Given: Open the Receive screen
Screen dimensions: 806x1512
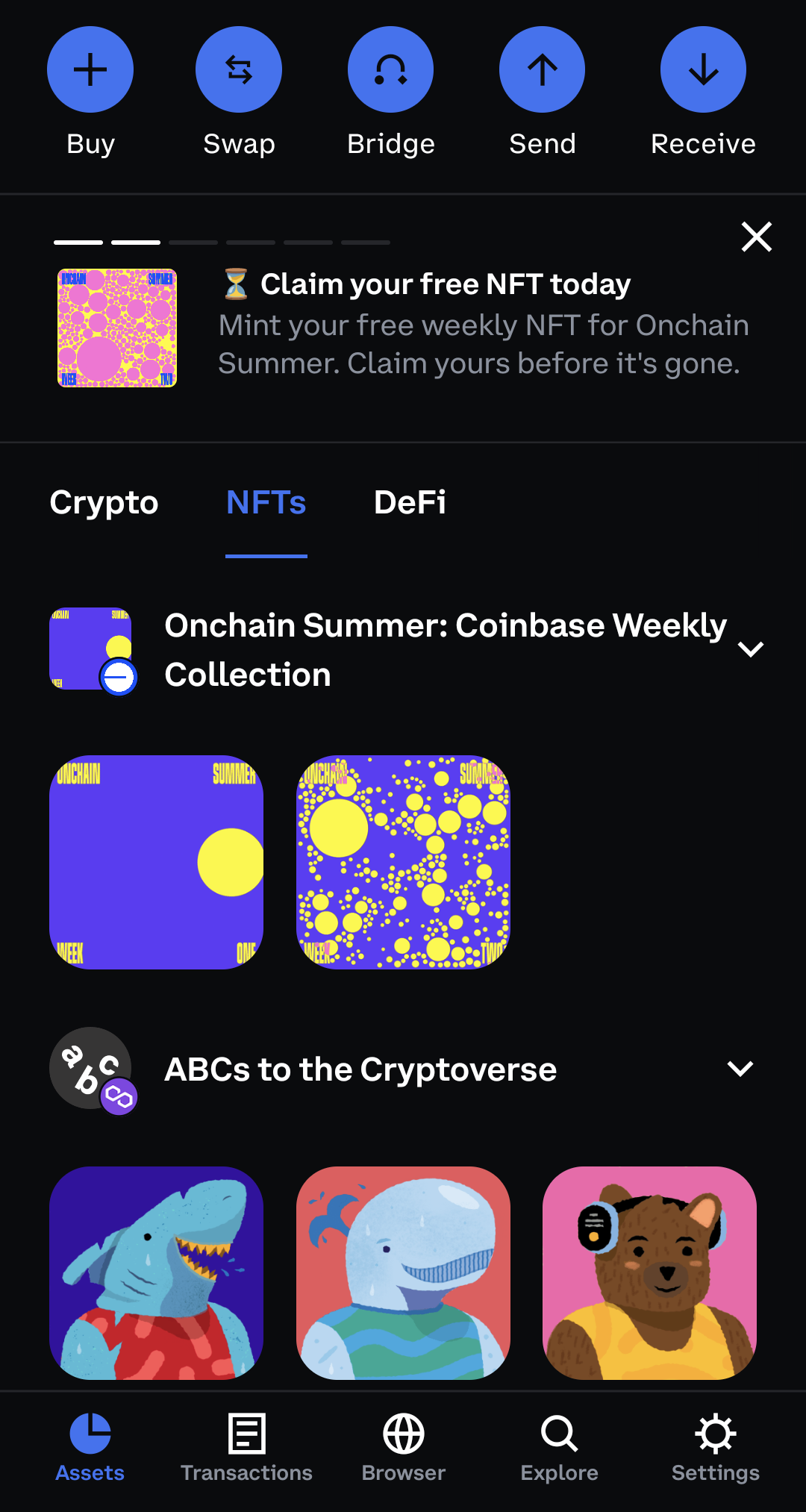Looking at the screenshot, I should 702,69.
